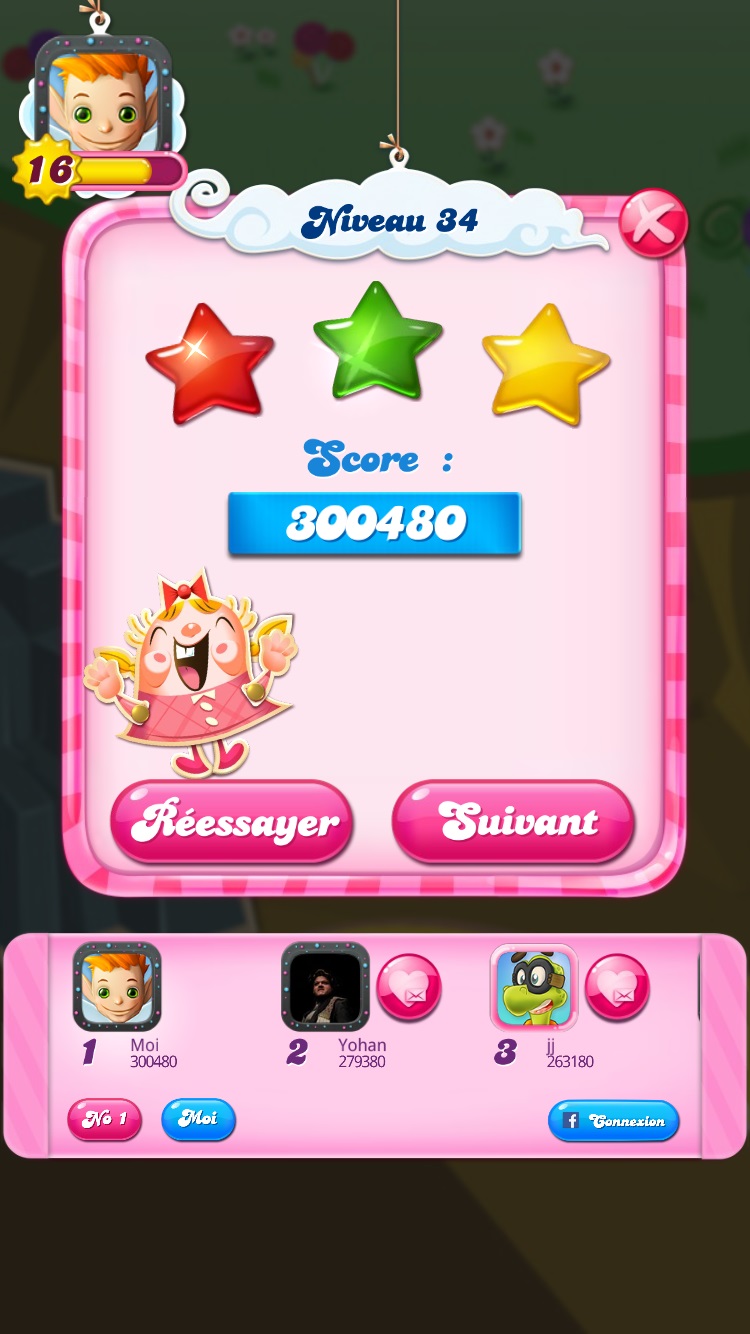This screenshot has width=750, height=1334.
Task: Open jj's crocodile avatar
Action: [534, 987]
